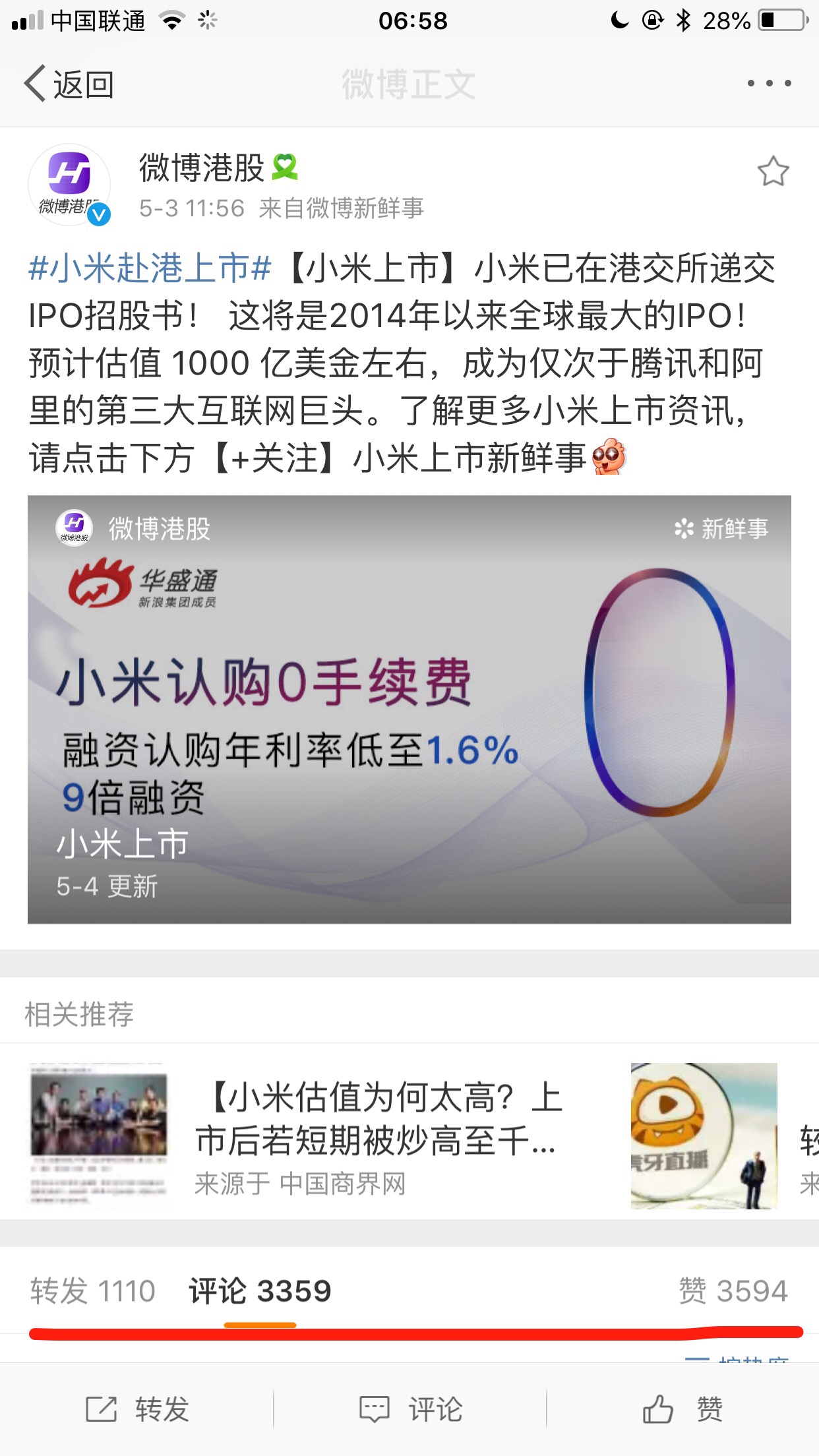The image size is (819, 1456).
Task: Go back with the 返回 button
Action: point(69,84)
